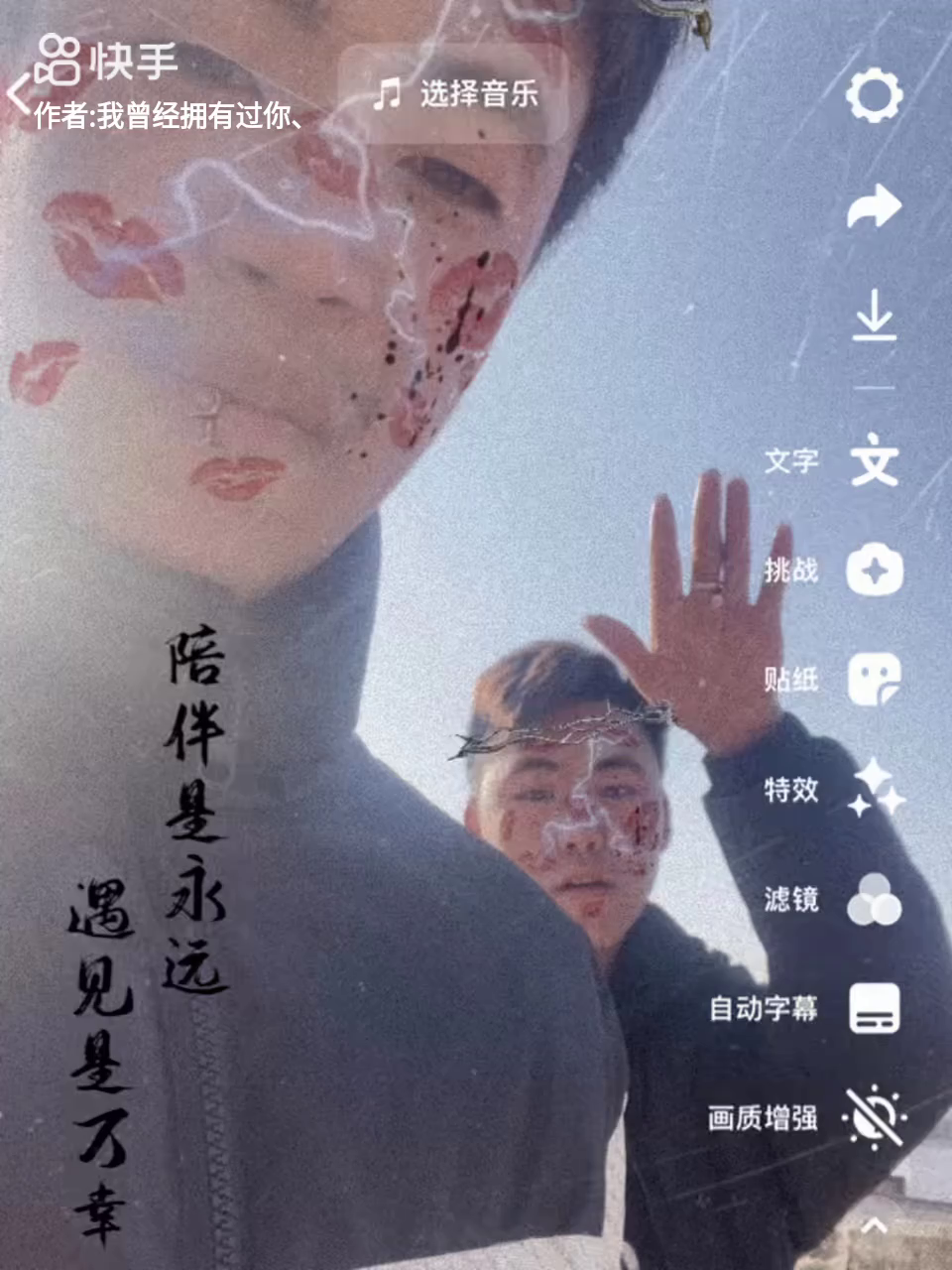The height and width of the screenshot is (1270, 952).
Task: Open the 贴纸 stickers tool
Action: [x=874, y=680]
